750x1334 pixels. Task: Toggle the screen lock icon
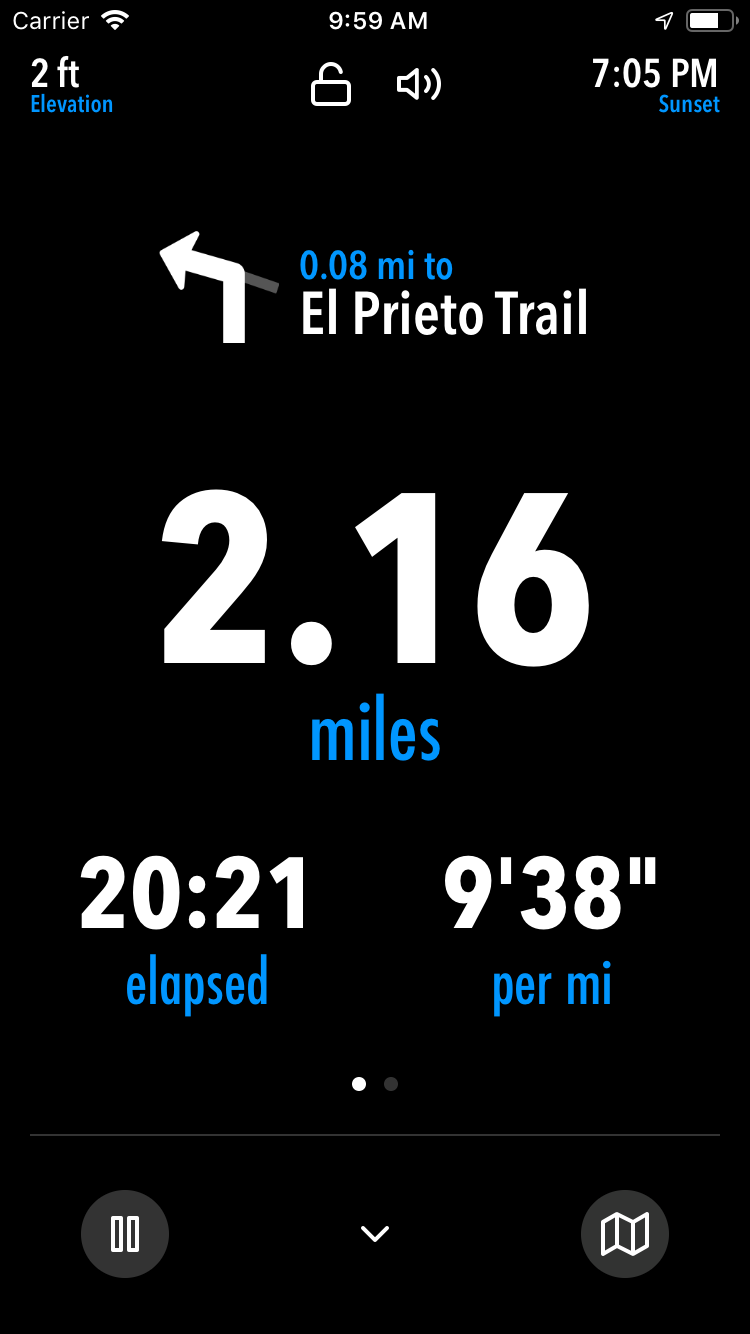331,84
